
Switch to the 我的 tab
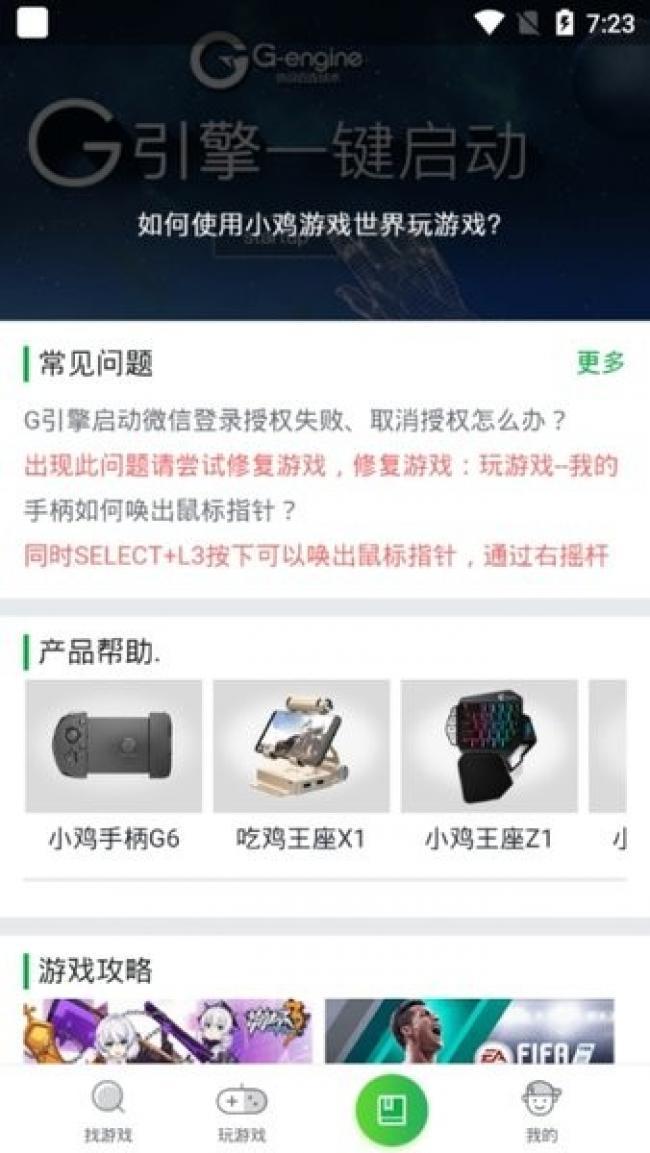point(541,1112)
